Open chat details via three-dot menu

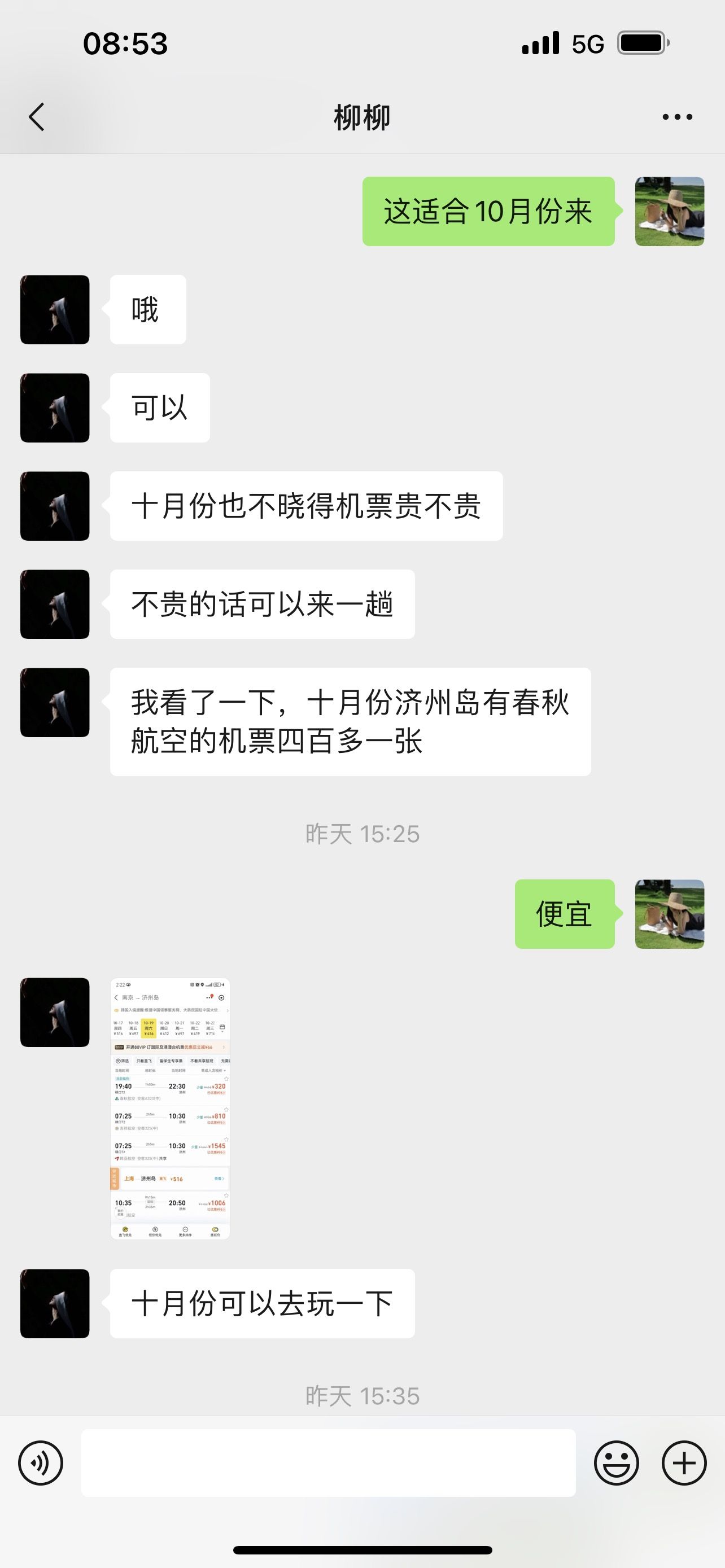[678, 117]
